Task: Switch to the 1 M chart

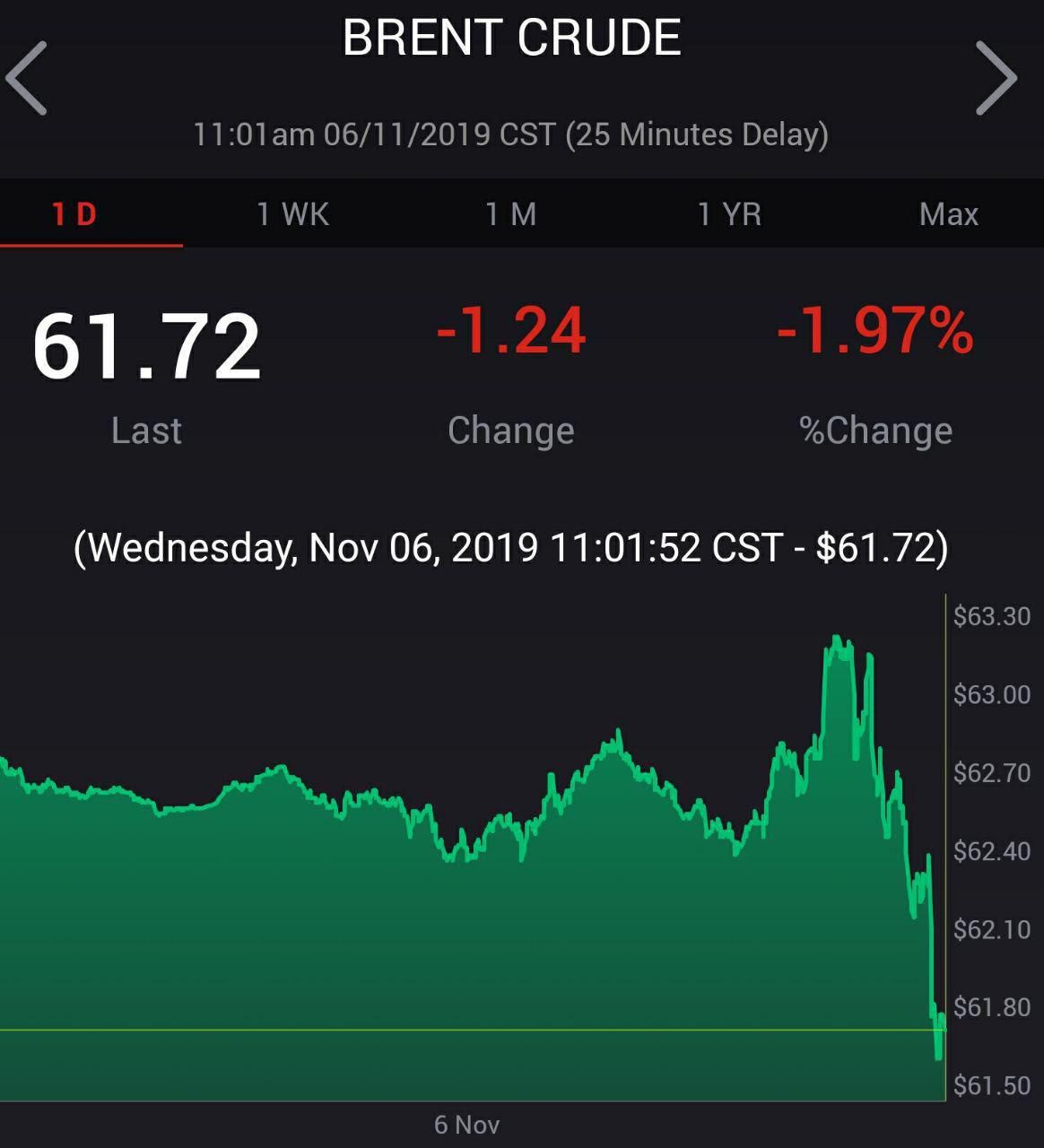Action: click(x=511, y=214)
